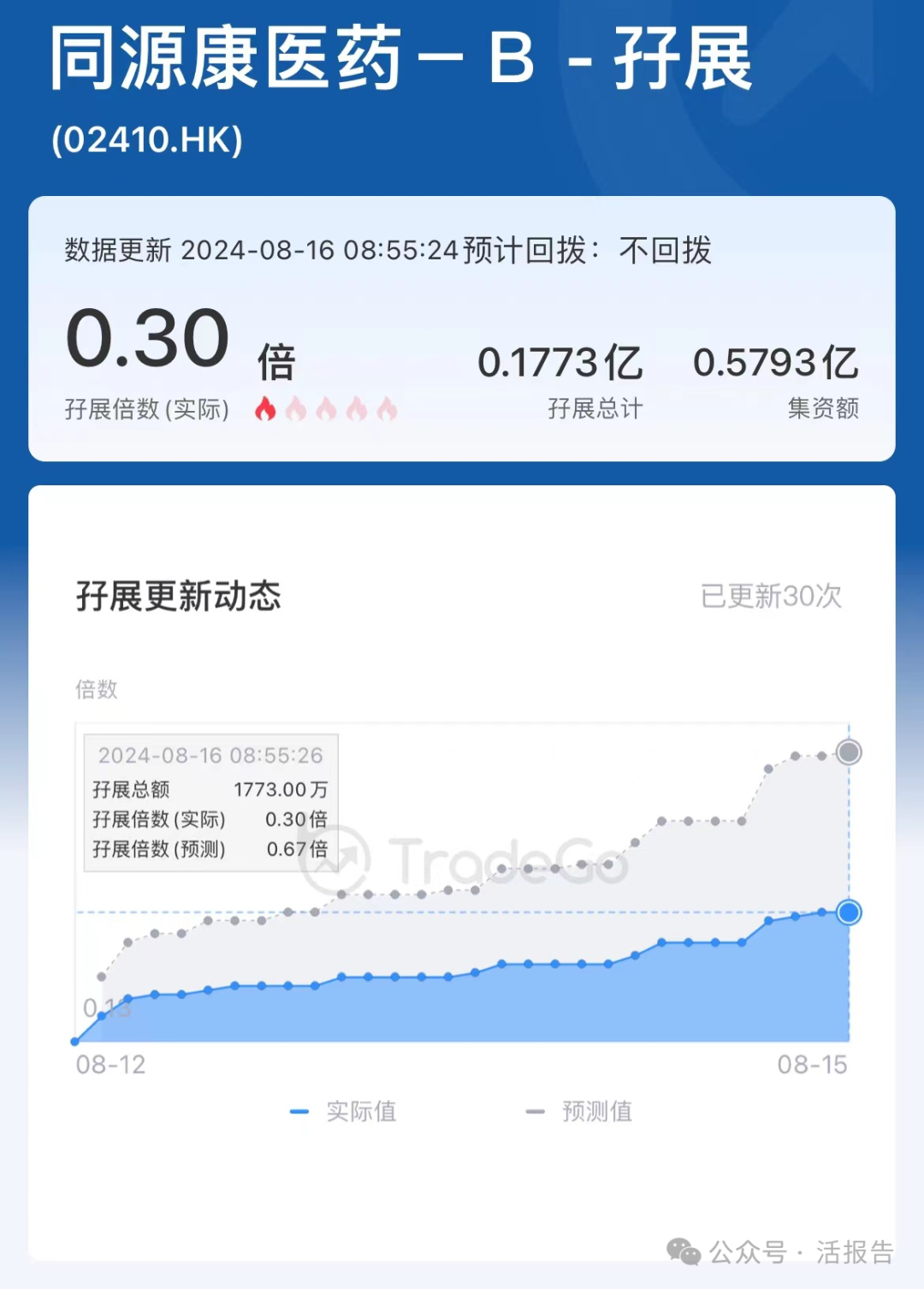Click the last greyed flame icon in heat rating

click(x=385, y=409)
